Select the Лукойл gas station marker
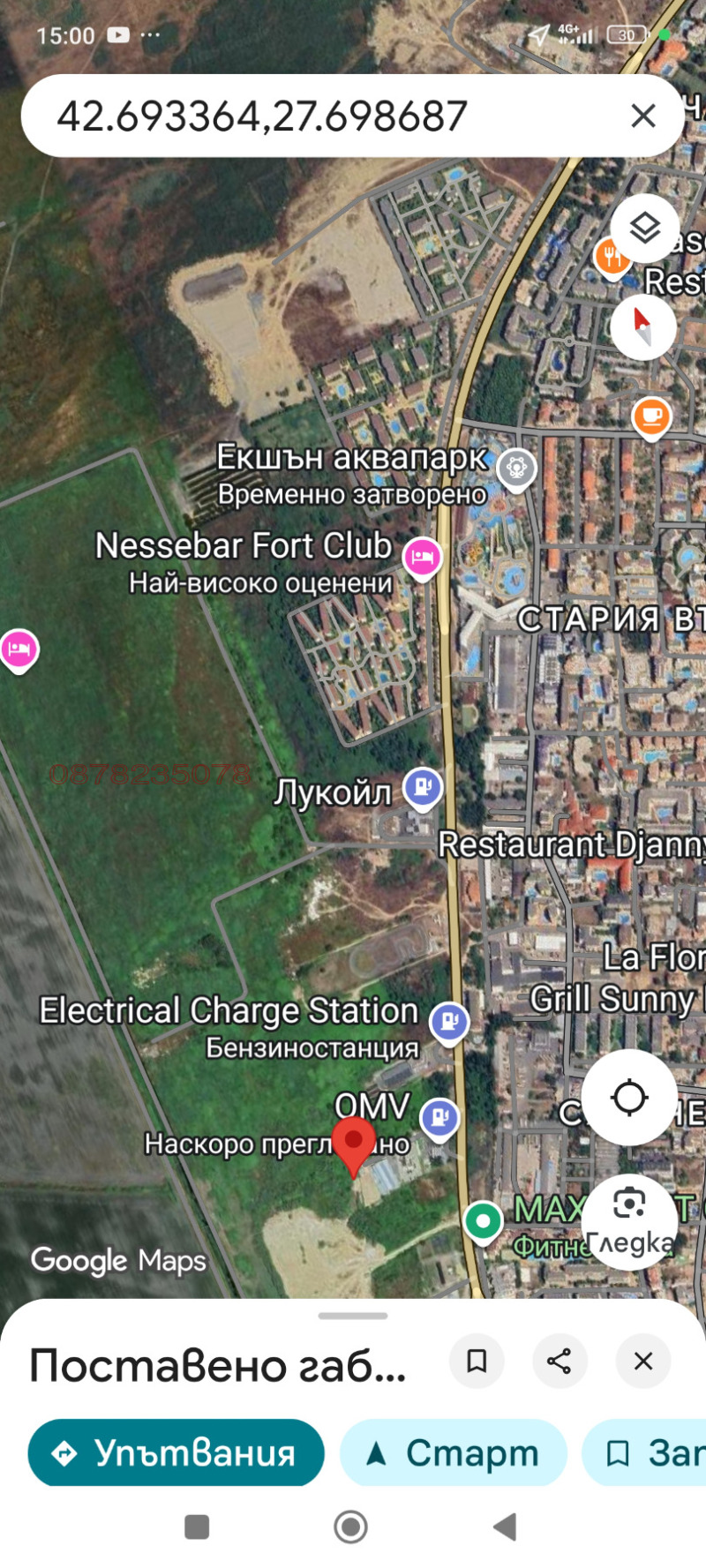Image resolution: width=706 pixels, height=1568 pixels. click(x=422, y=786)
